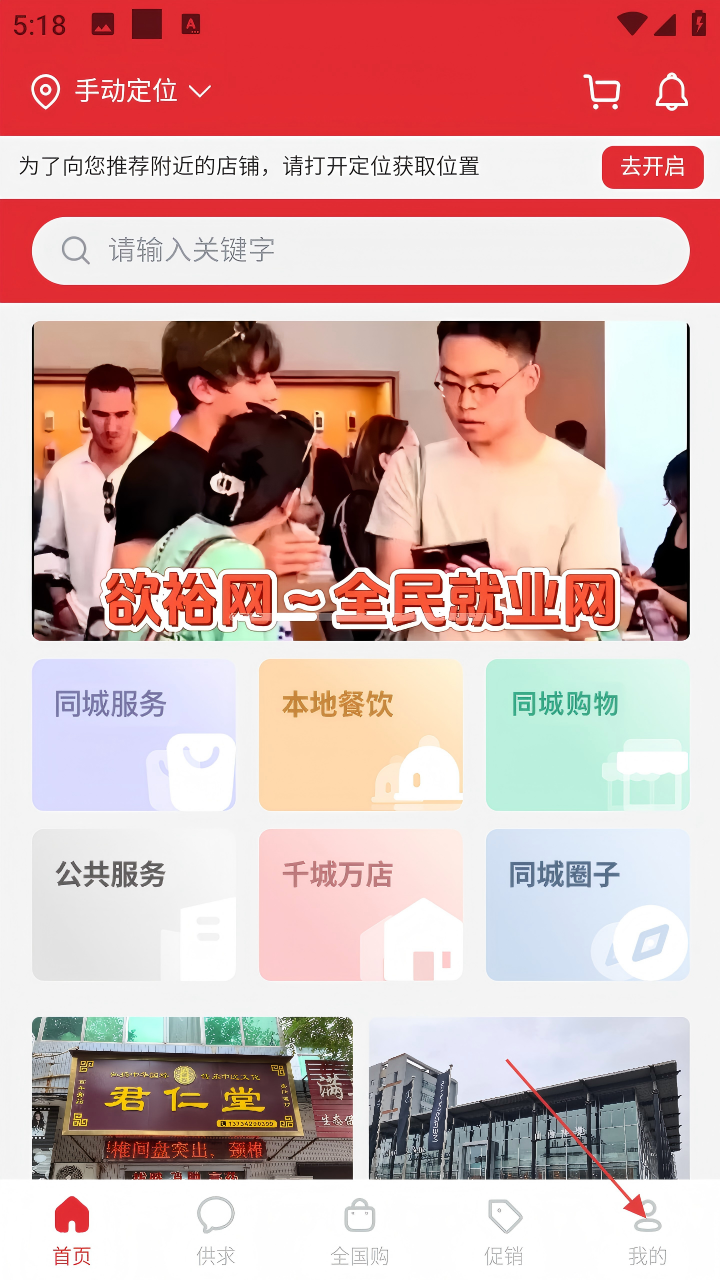The image size is (720, 1280).
Task: Open 同城服务 category
Action: 134,735
